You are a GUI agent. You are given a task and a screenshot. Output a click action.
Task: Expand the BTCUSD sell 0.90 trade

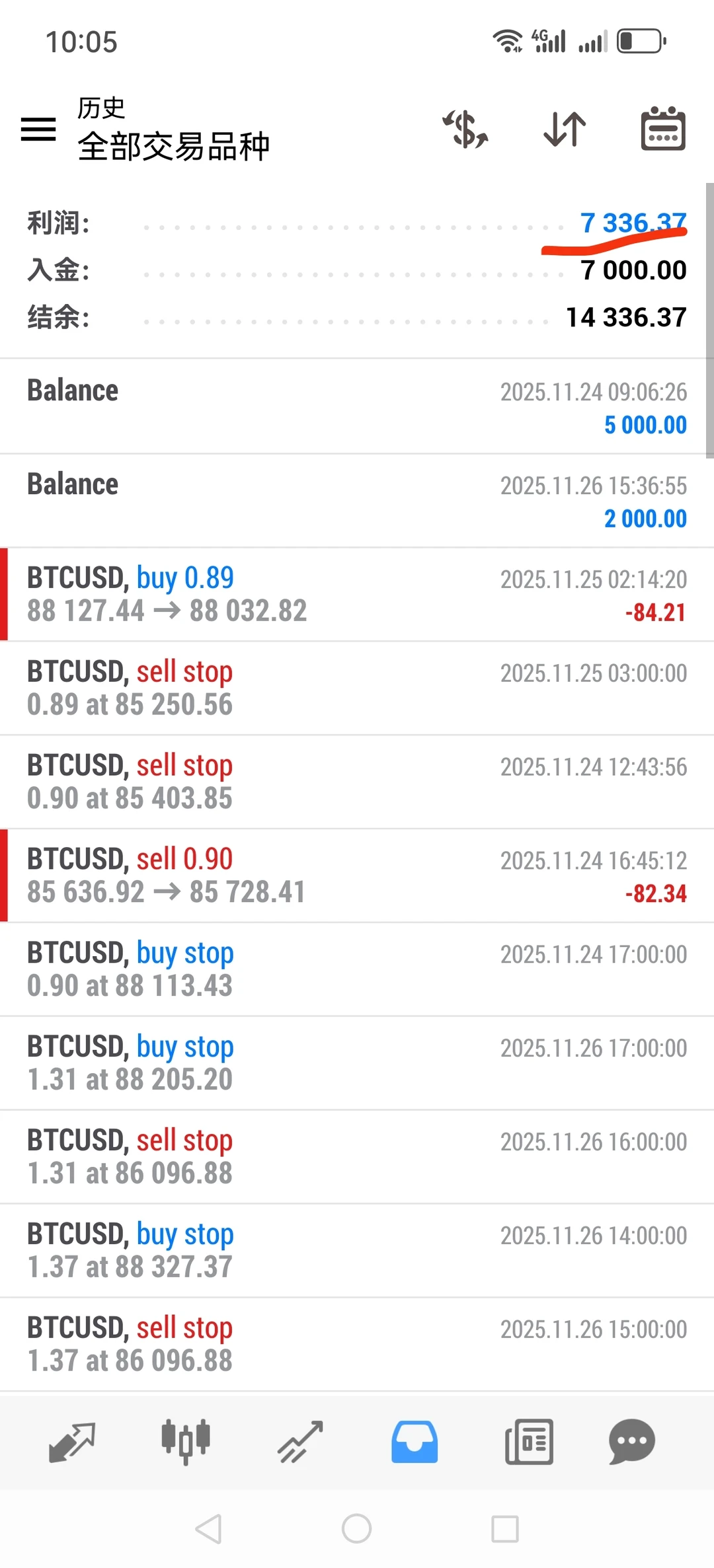[357, 876]
